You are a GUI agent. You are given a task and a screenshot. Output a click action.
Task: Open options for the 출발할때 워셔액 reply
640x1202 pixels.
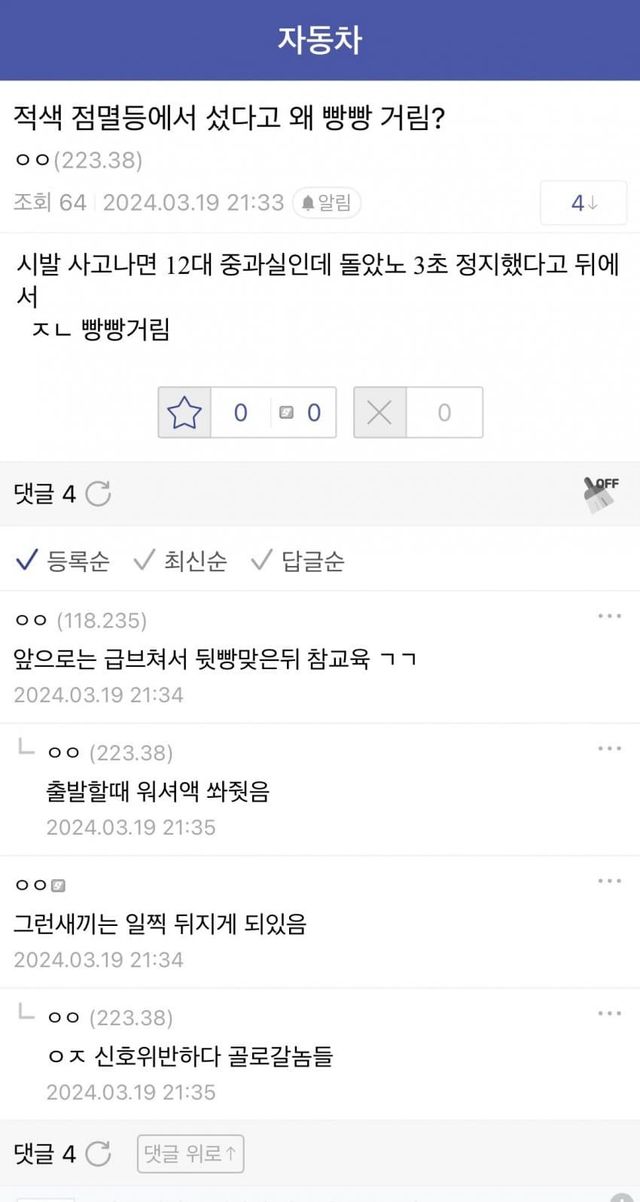609,749
